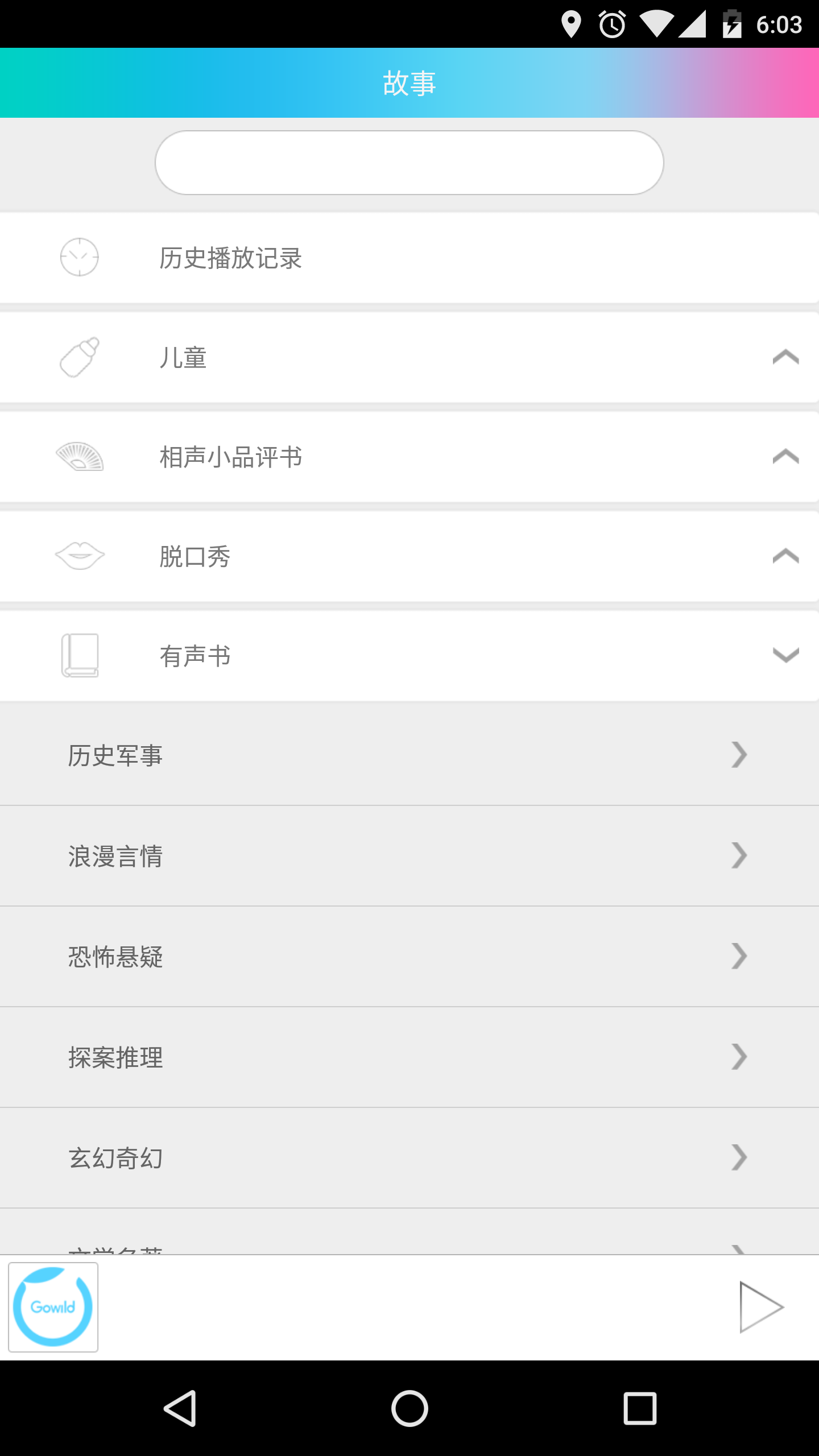Tap the play button in mini player
This screenshot has width=819, height=1456.
coord(761,1308)
